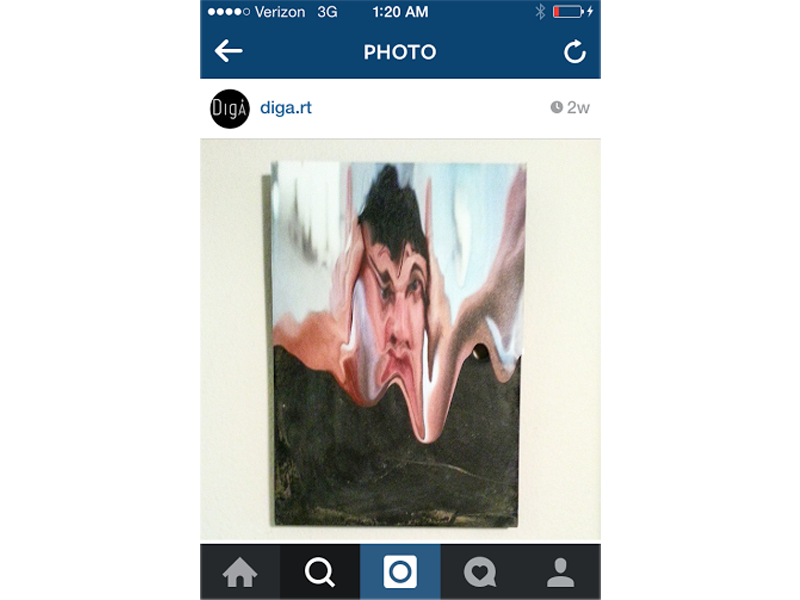Viewport: 800px width, 600px height.
Task: Open the diga.rt username link
Action: 285,108
